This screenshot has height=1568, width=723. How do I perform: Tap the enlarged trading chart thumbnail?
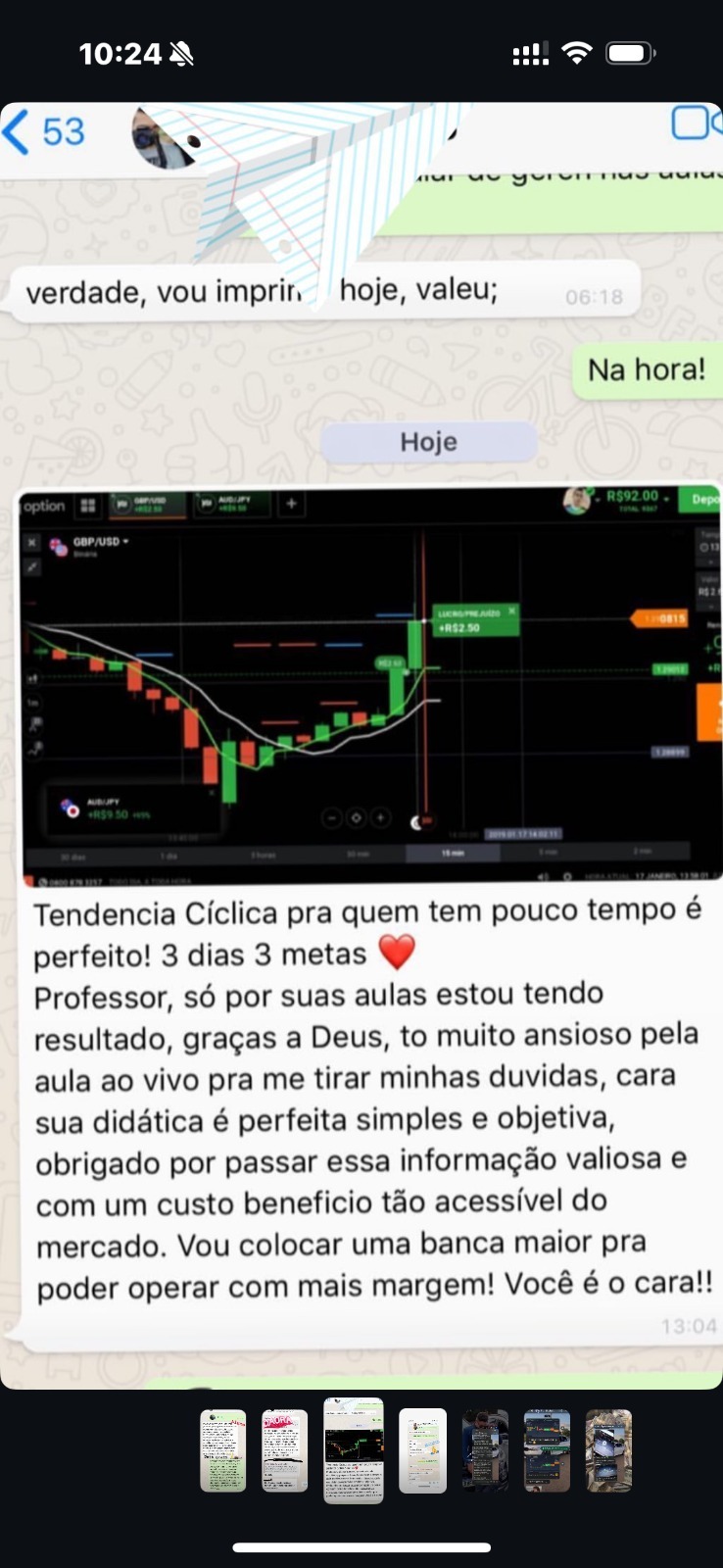click(354, 1451)
